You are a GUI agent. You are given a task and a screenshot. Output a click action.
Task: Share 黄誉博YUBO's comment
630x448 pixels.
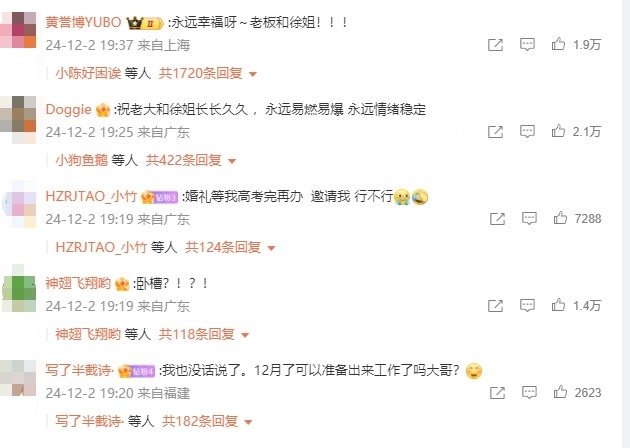[x=495, y=45]
